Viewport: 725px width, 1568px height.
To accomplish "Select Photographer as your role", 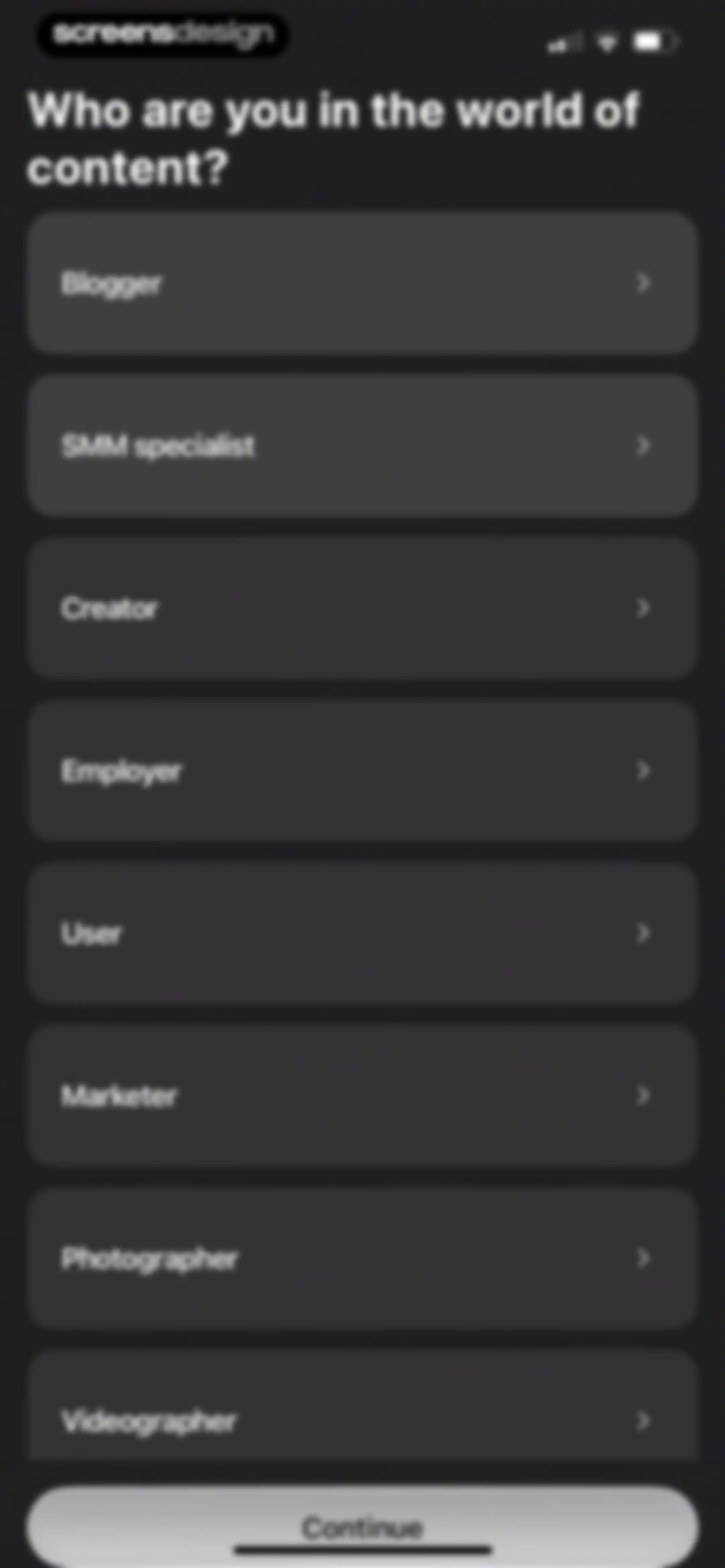I will click(362, 1258).
